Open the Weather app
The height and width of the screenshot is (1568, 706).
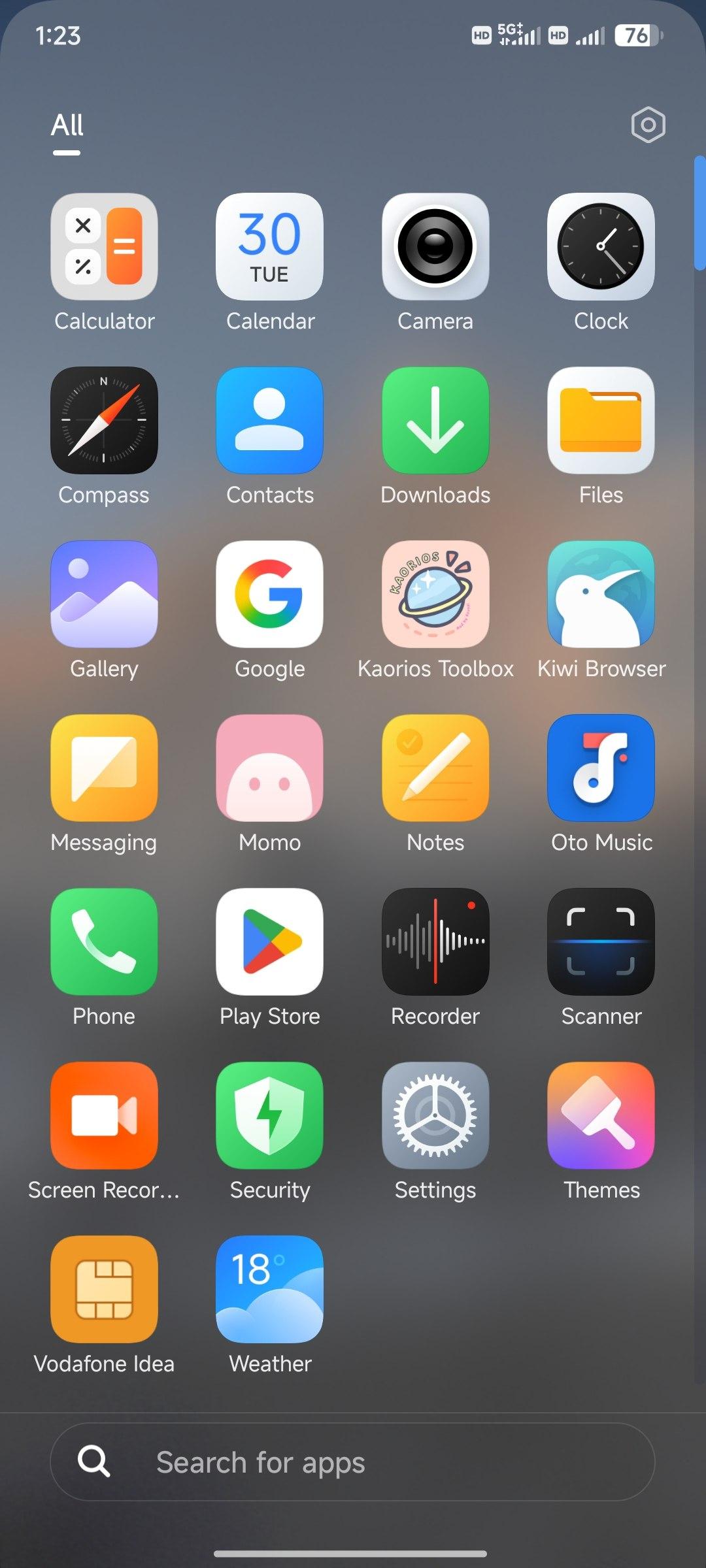[269, 1290]
